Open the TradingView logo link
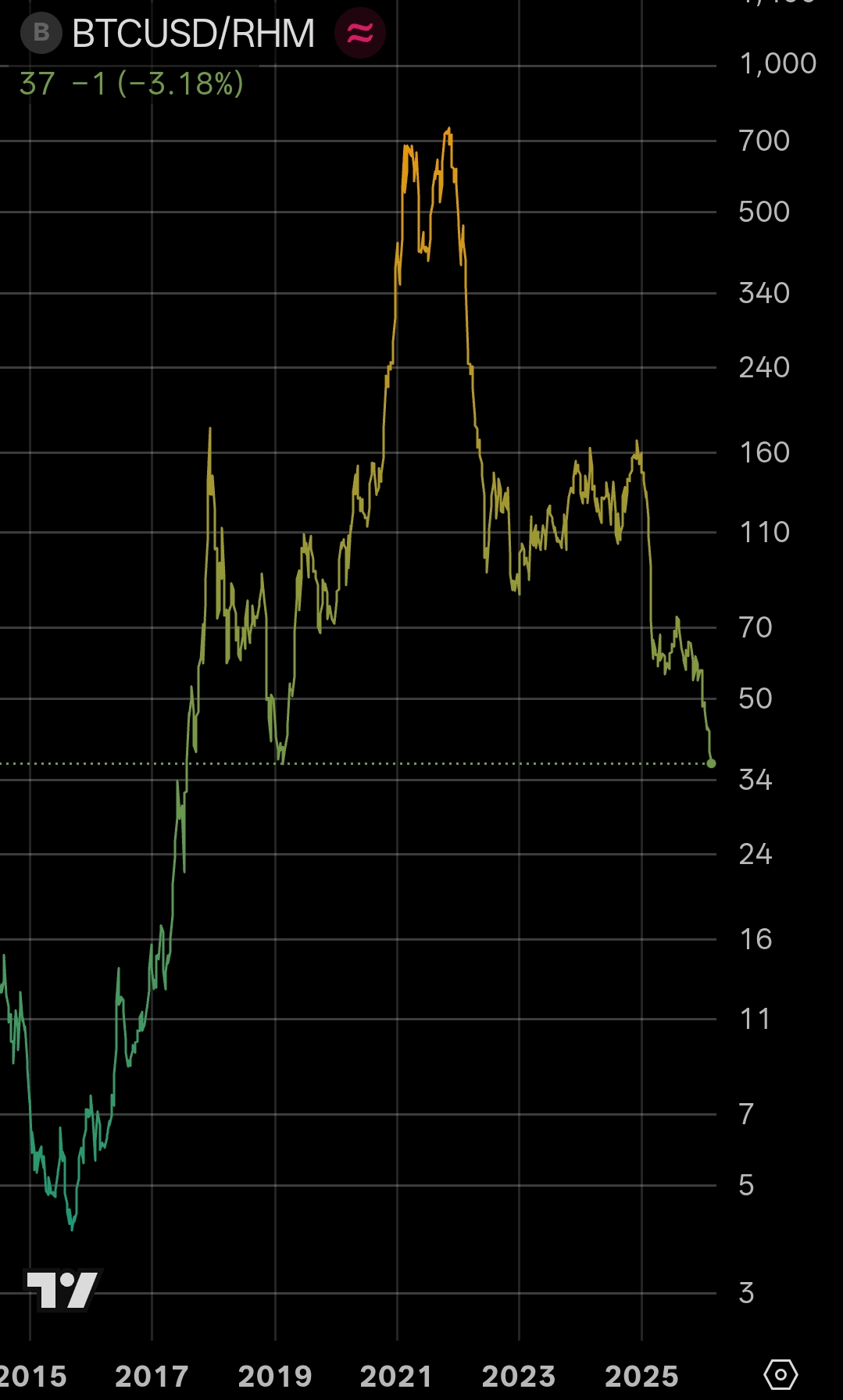 [63, 1289]
